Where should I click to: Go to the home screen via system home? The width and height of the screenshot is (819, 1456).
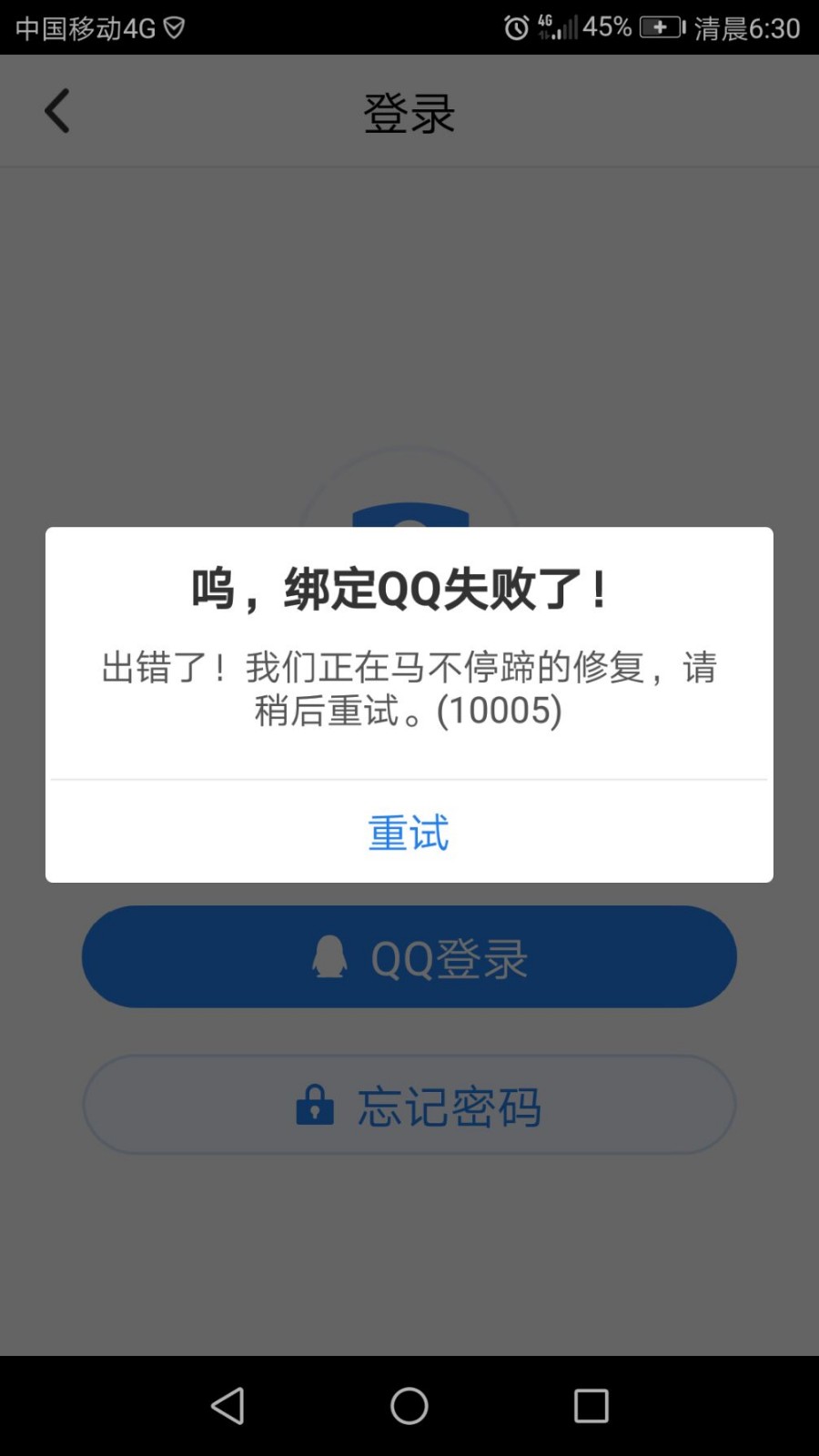click(x=409, y=1406)
